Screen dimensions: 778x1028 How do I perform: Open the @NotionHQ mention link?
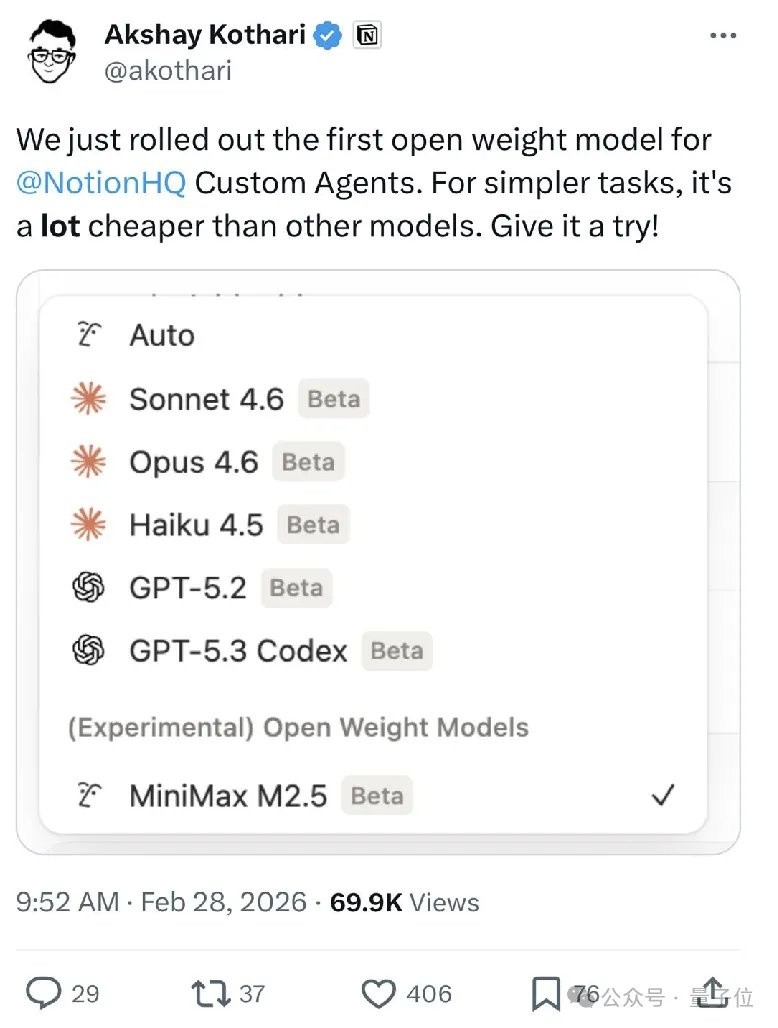tap(100, 184)
